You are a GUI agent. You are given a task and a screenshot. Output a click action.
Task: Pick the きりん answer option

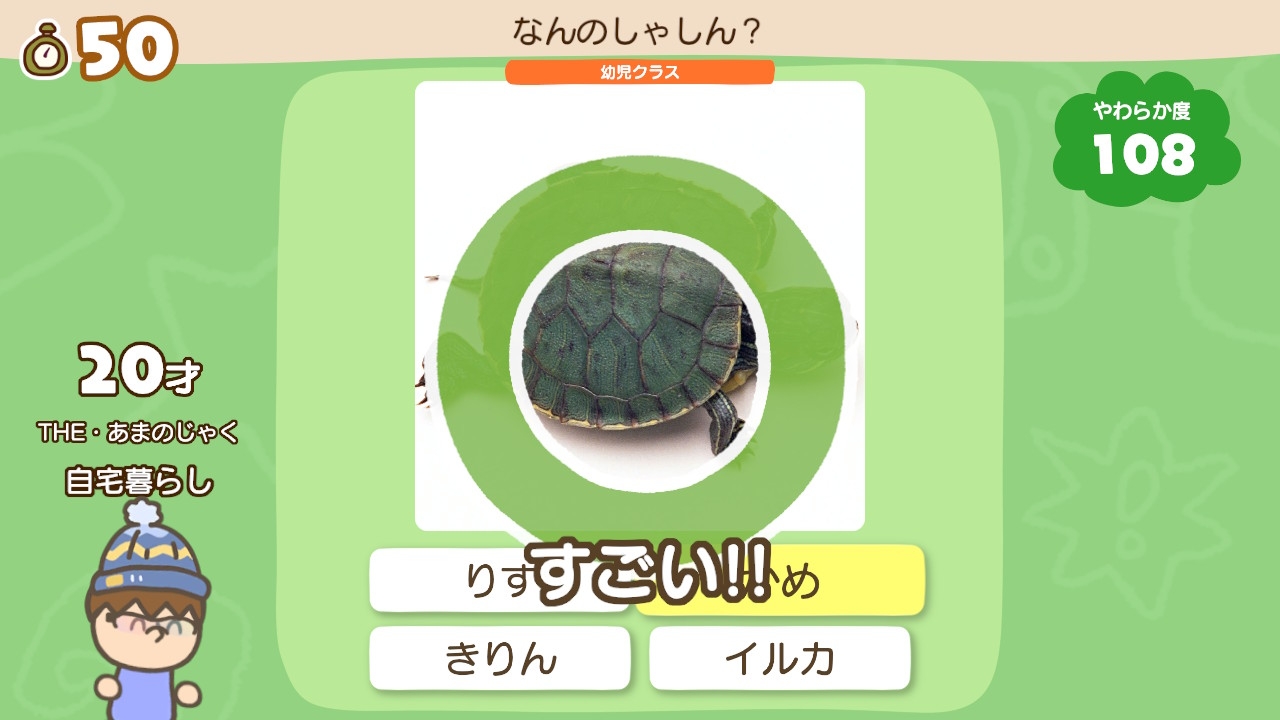[x=500, y=659]
